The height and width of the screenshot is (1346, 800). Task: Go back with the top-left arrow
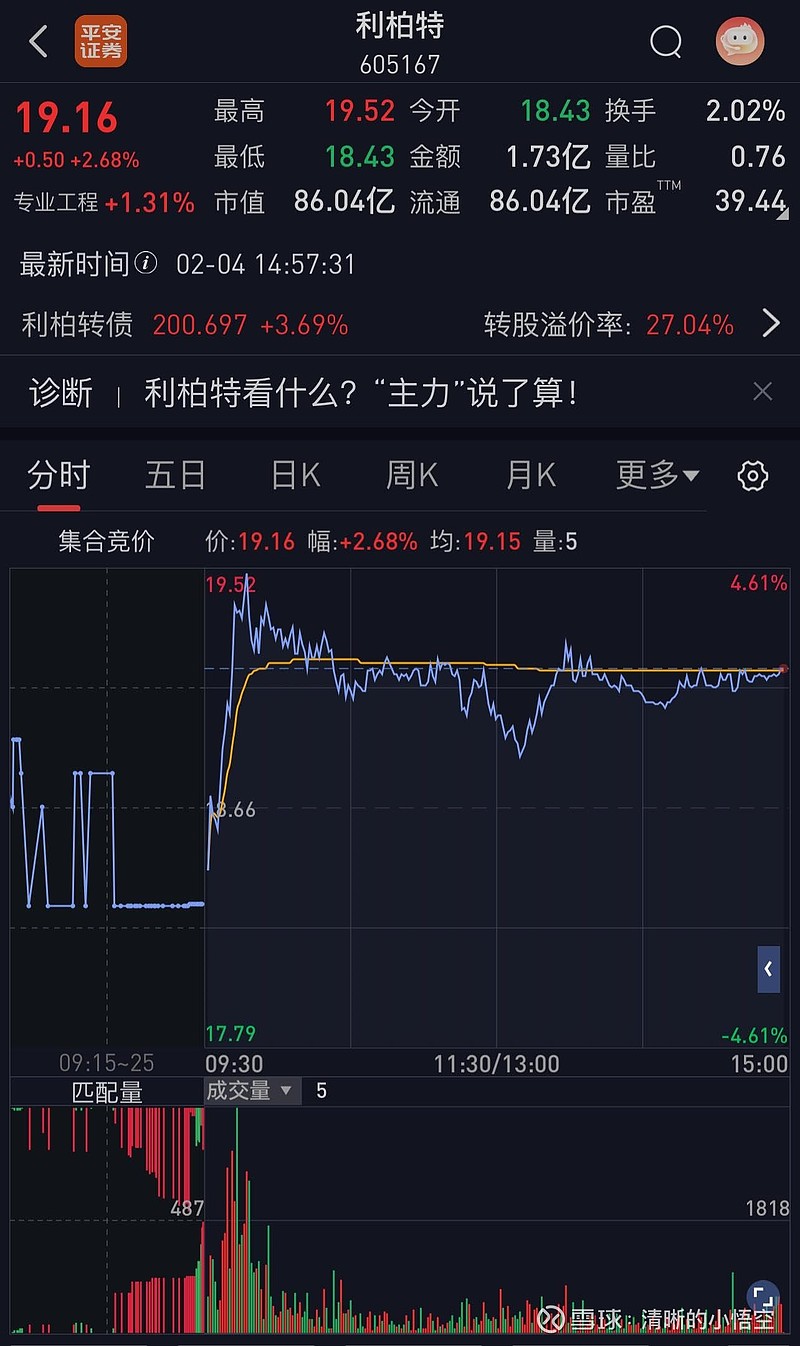[x=39, y=41]
